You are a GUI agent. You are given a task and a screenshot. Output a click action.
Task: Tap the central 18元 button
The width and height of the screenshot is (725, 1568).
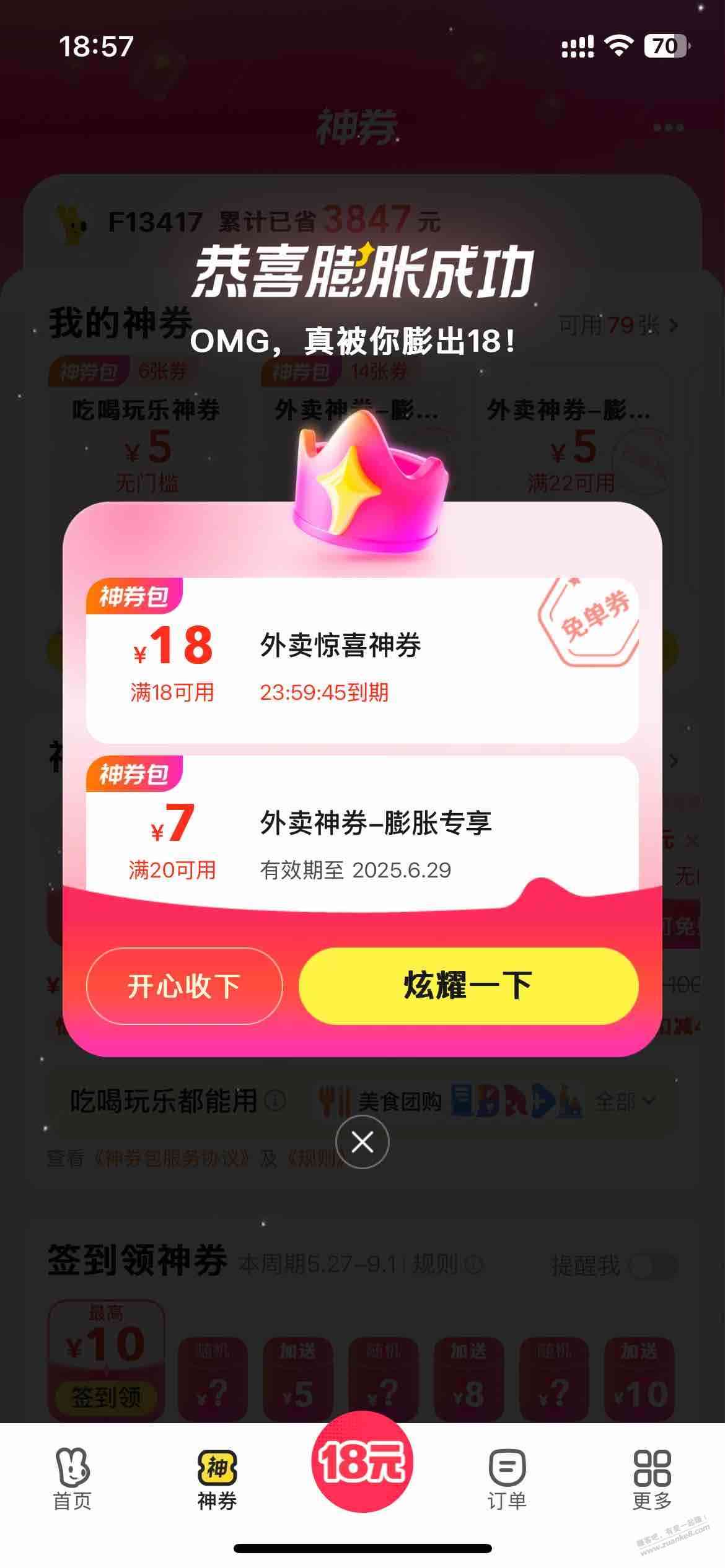pyautogui.click(x=362, y=1463)
